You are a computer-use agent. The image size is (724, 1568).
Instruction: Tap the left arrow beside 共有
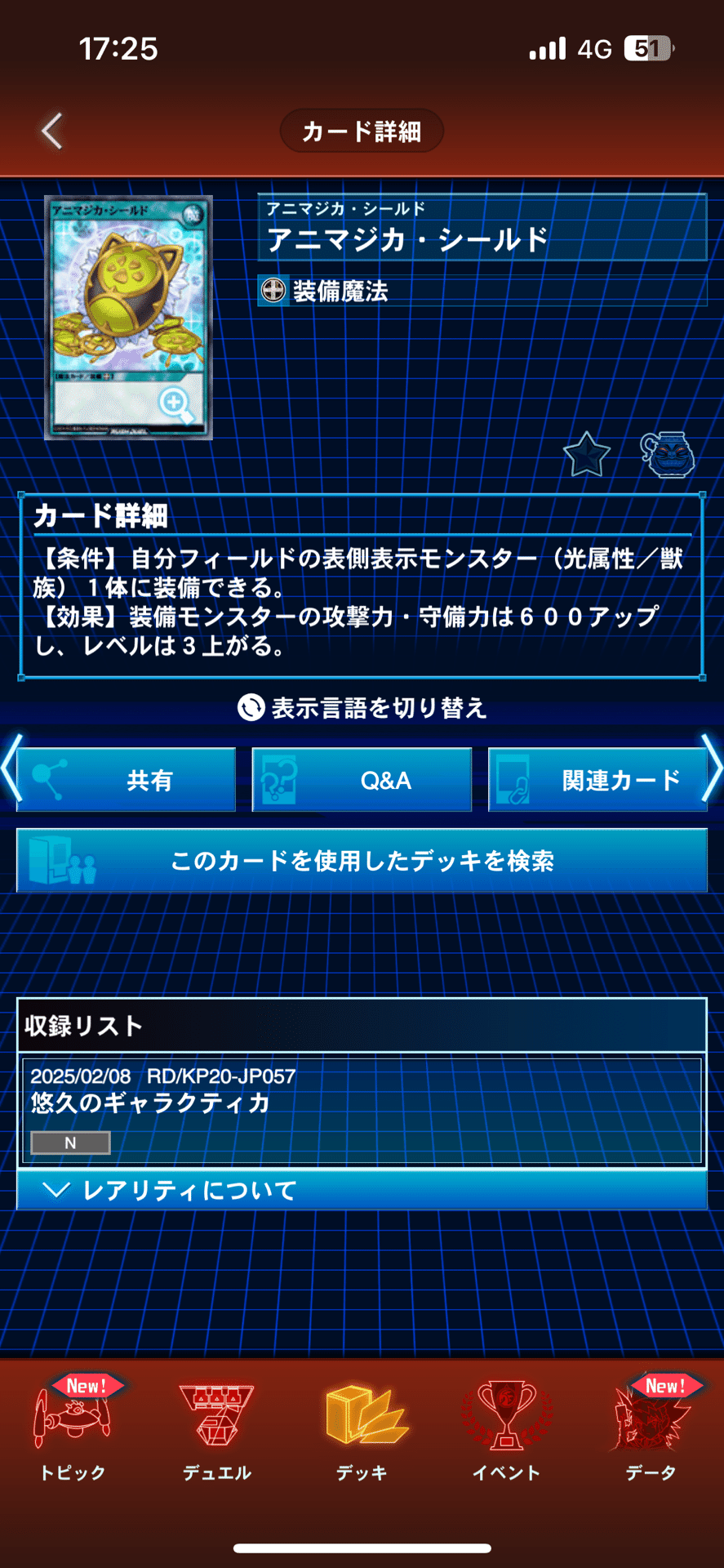[x=10, y=768]
